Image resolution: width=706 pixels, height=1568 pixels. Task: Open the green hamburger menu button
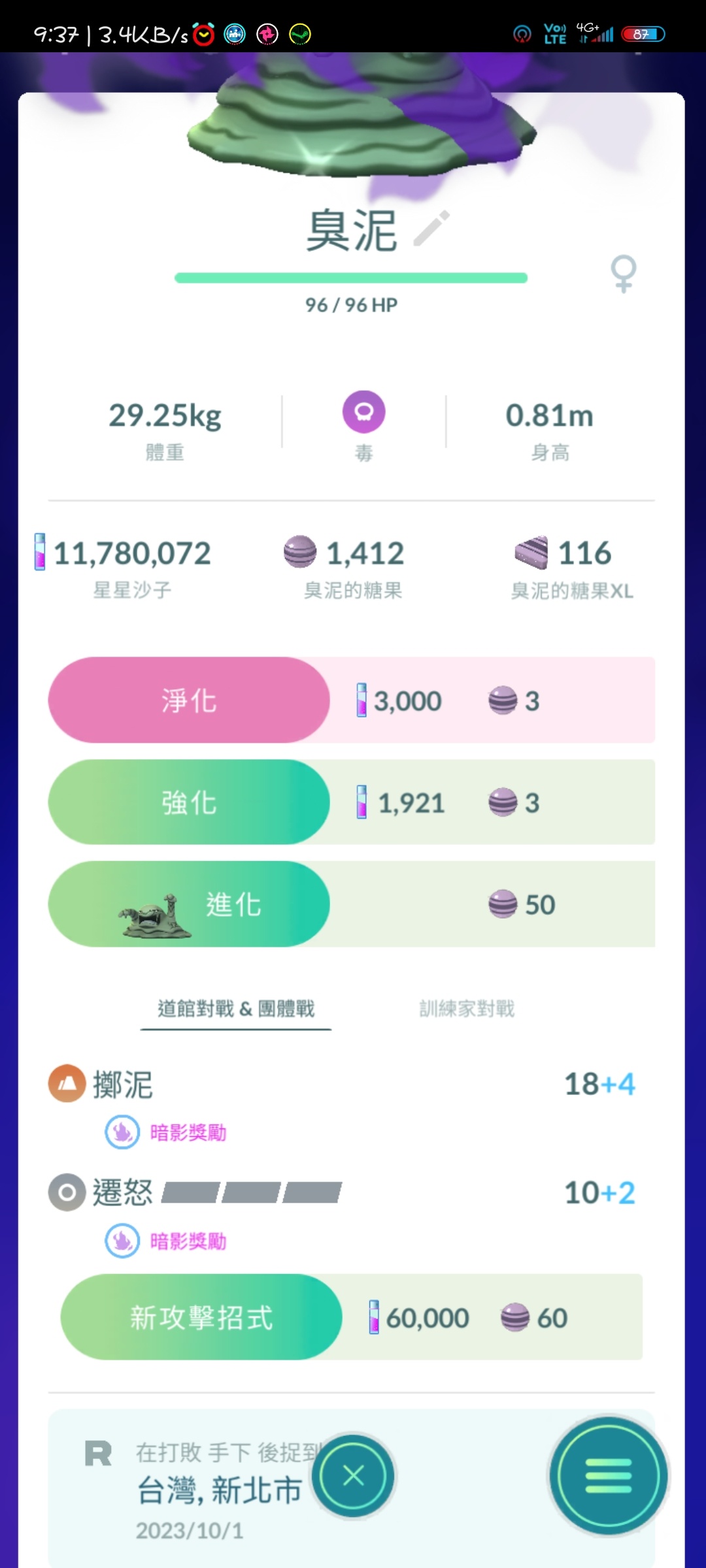click(609, 1475)
